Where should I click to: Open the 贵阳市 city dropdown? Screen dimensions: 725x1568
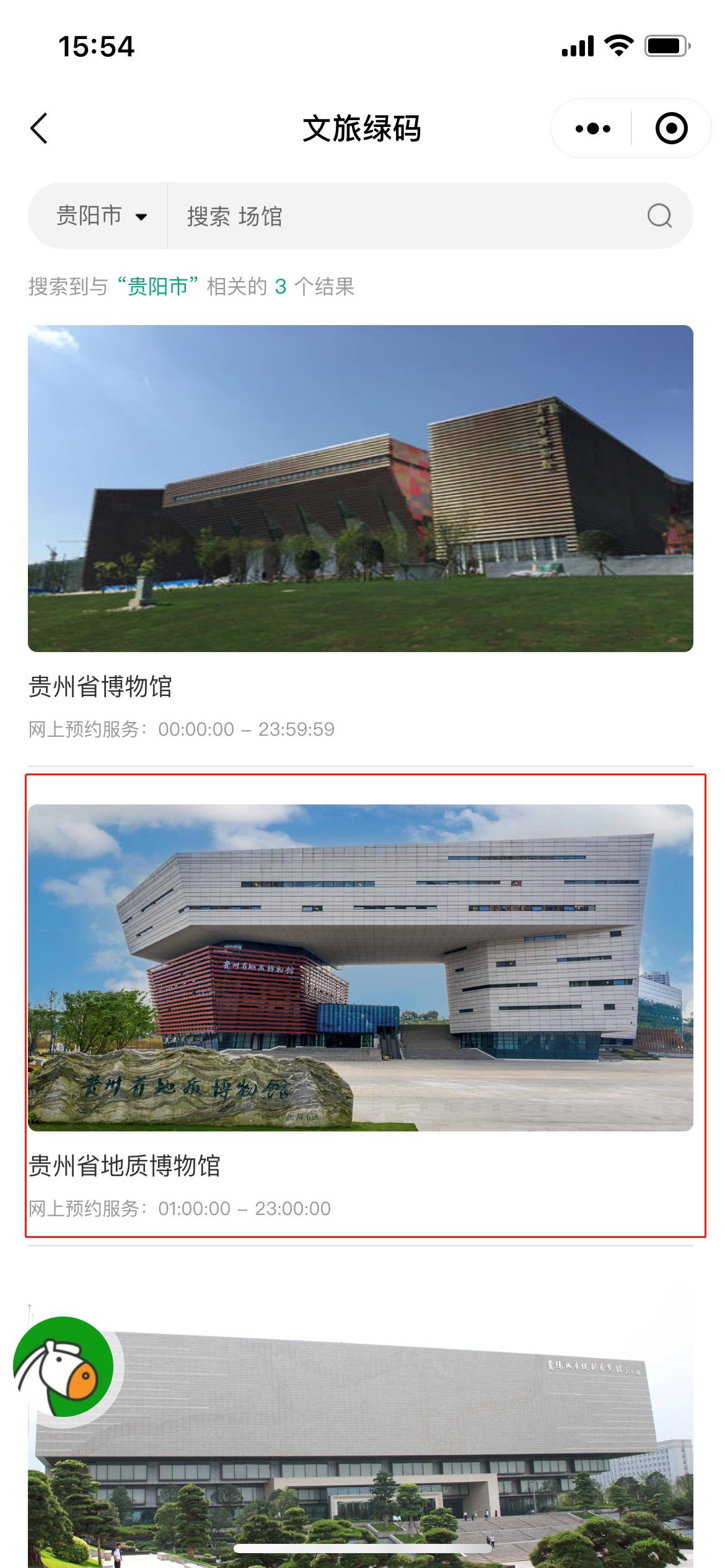pyautogui.click(x=101, y=216)
